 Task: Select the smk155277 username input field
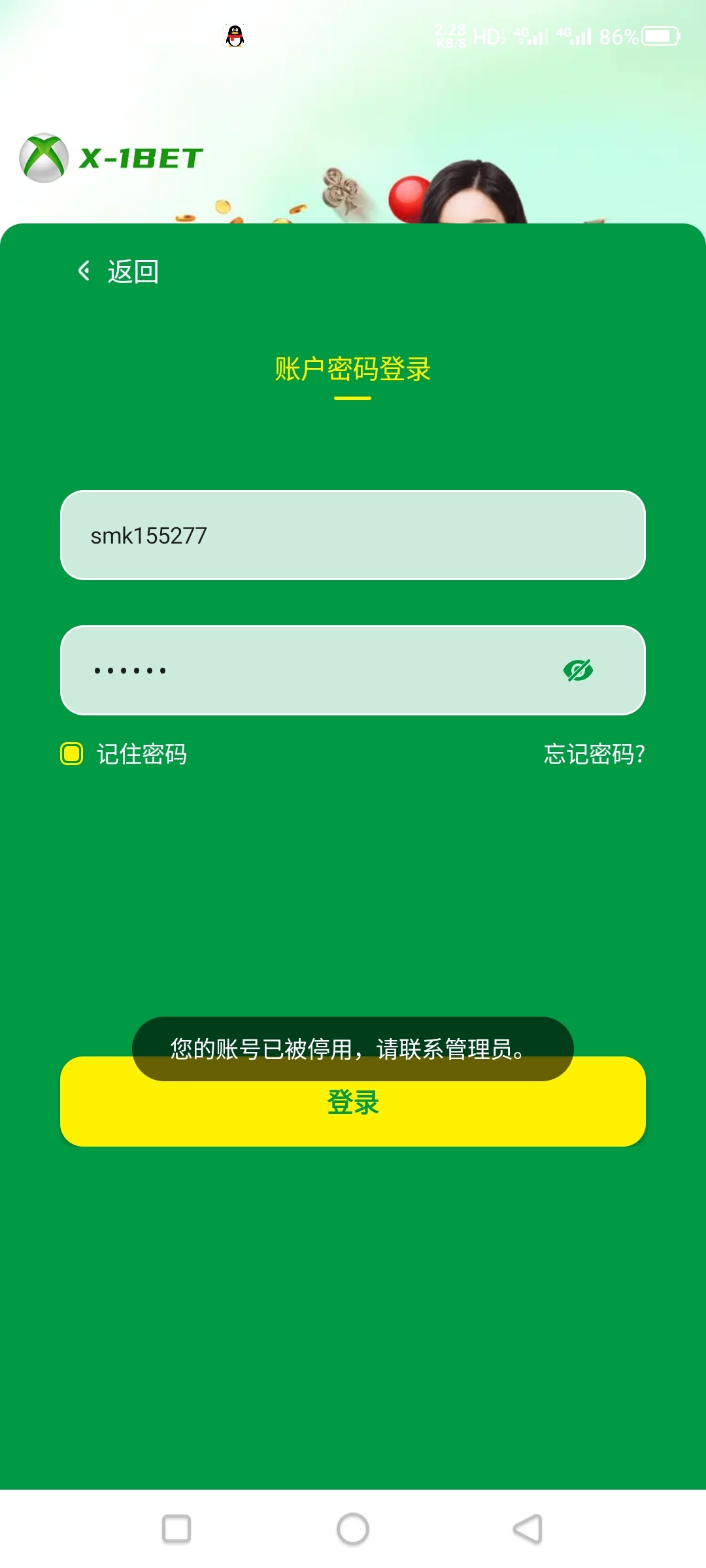point(353,534)
